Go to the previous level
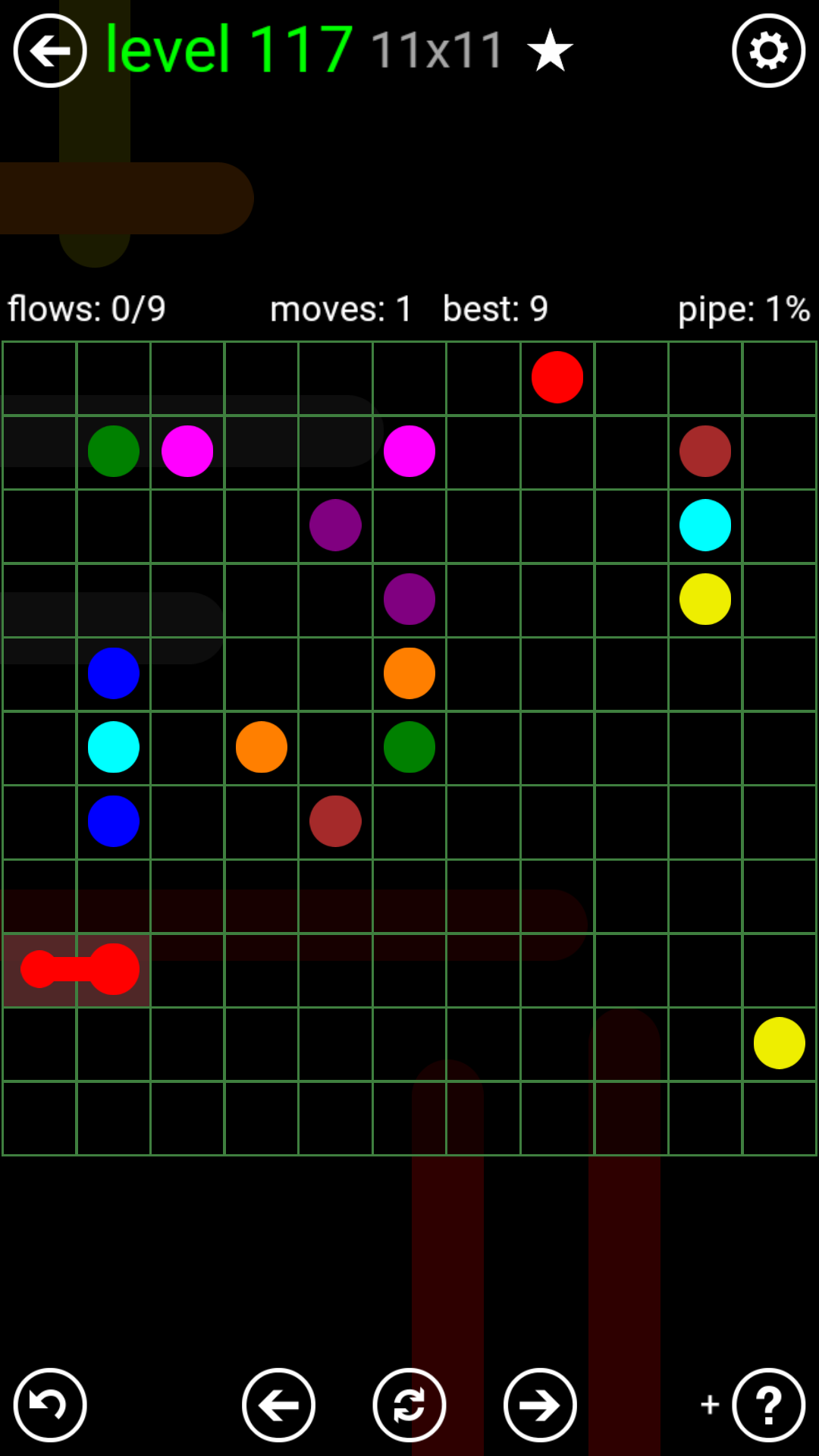Viewport: 819px width, 1456px height. [x=278, y=1405]
